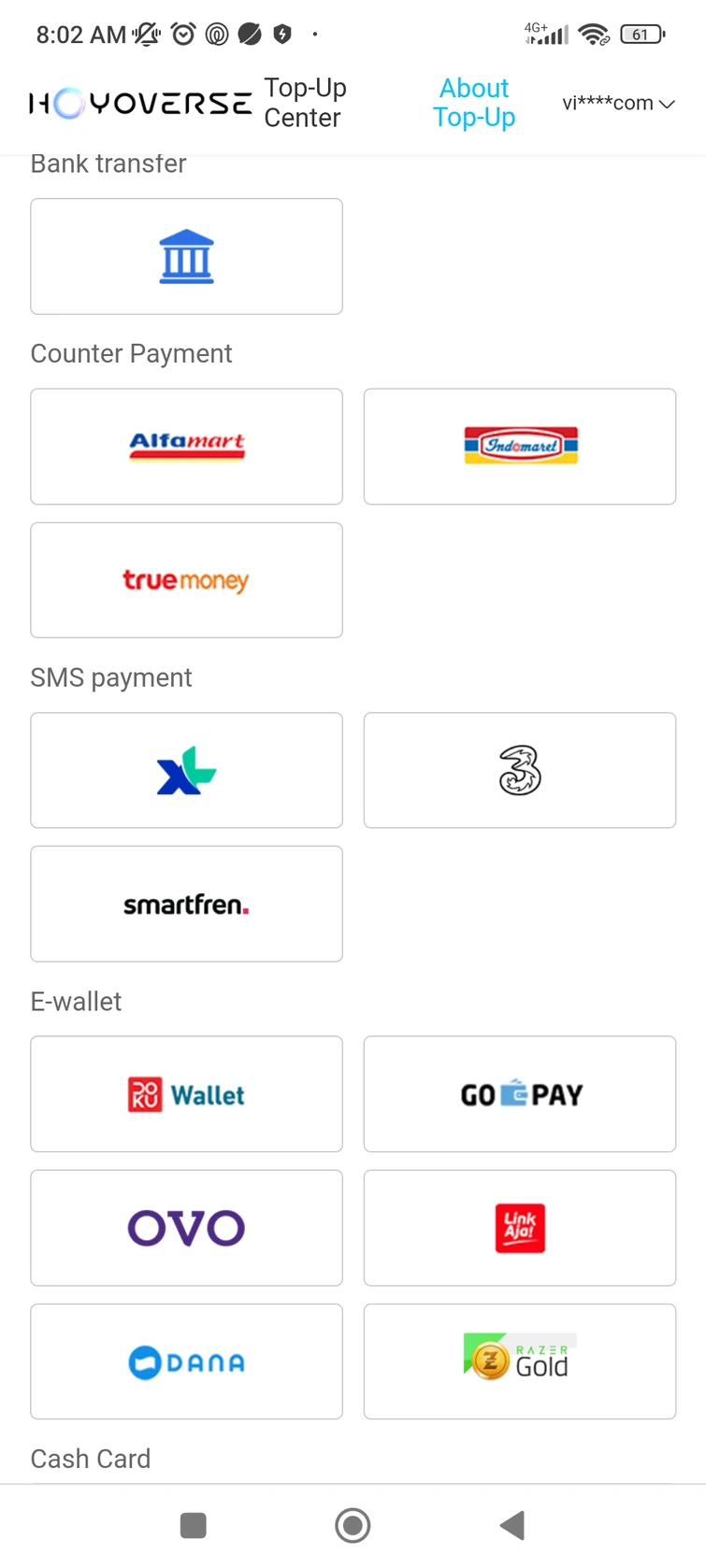Choose OVO e-wallet payment
This screenshot has width=706, height=1568.
coord(186,1228)
